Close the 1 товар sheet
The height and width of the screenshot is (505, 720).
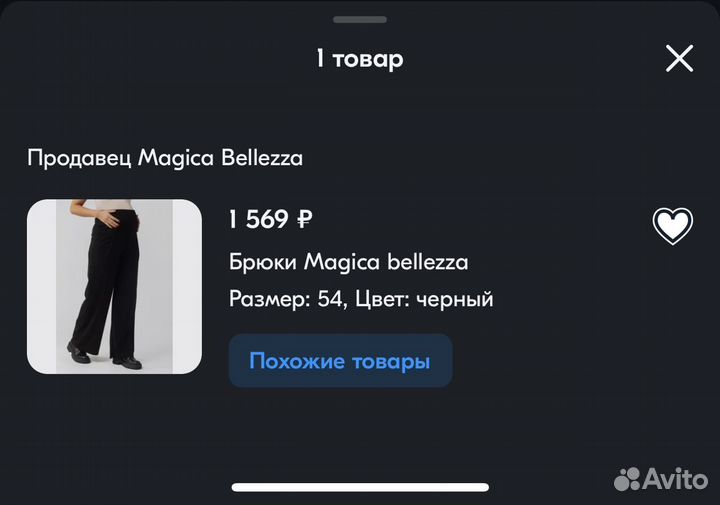679,59
